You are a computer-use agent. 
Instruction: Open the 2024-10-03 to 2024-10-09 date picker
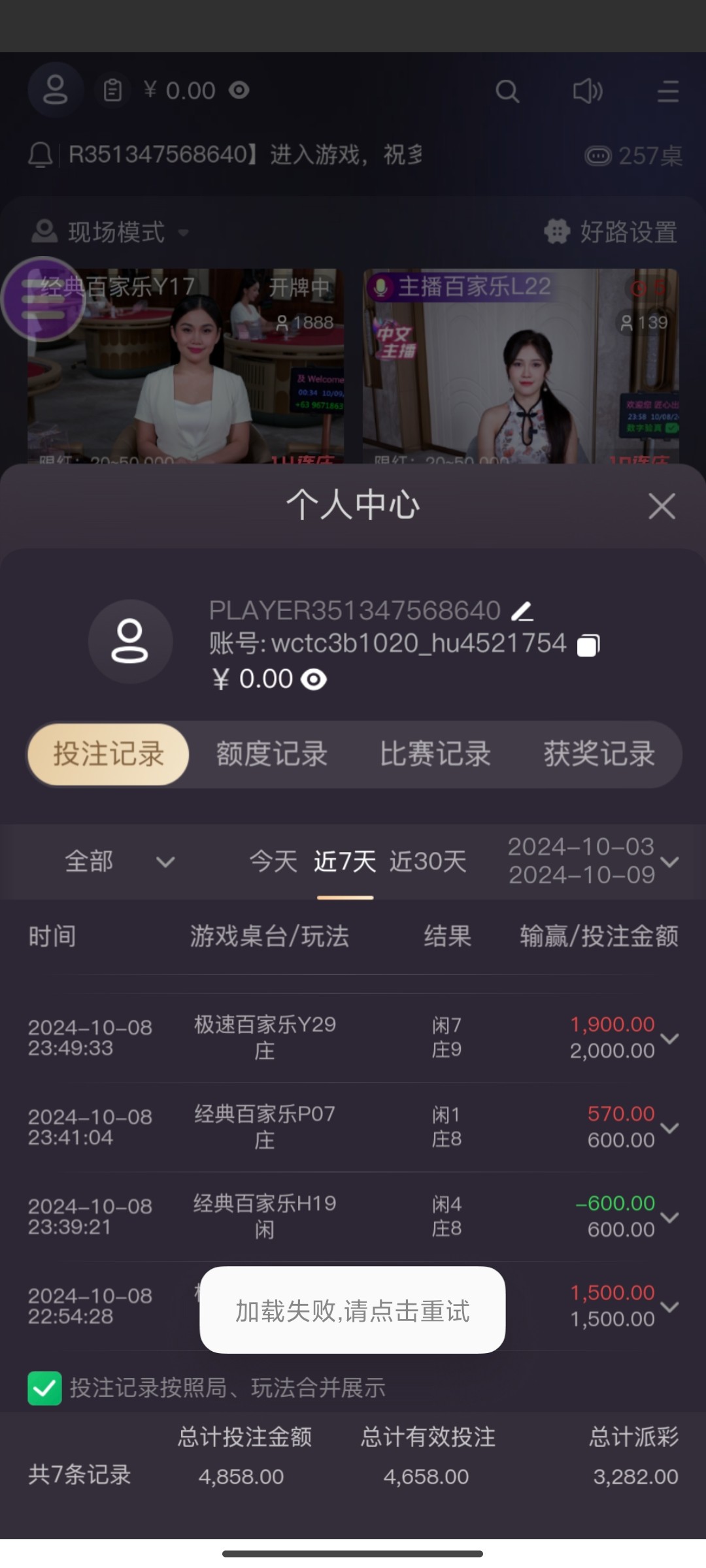pyautogui.click(x=592, y=861)
